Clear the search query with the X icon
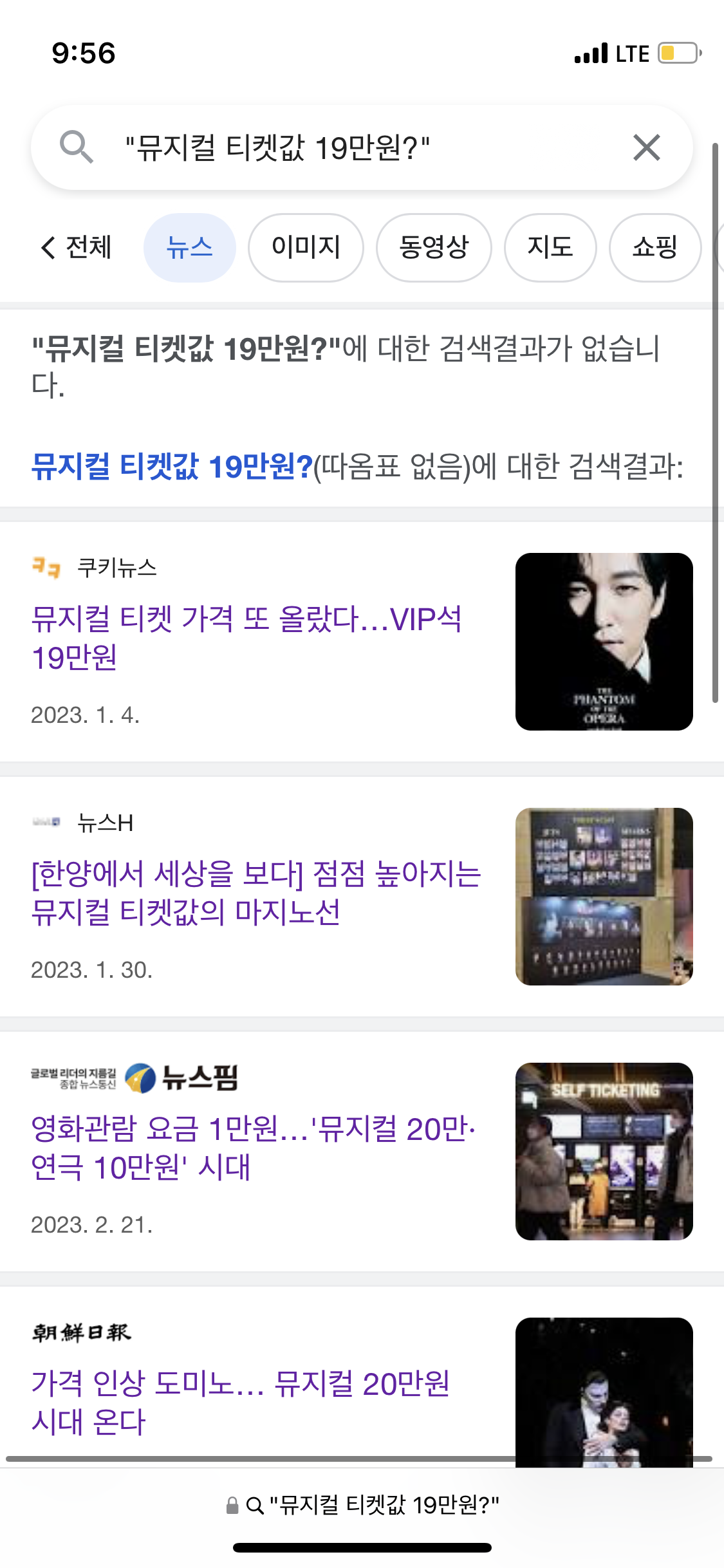This screenshot has height=1568, width=724. pos(646,147)
